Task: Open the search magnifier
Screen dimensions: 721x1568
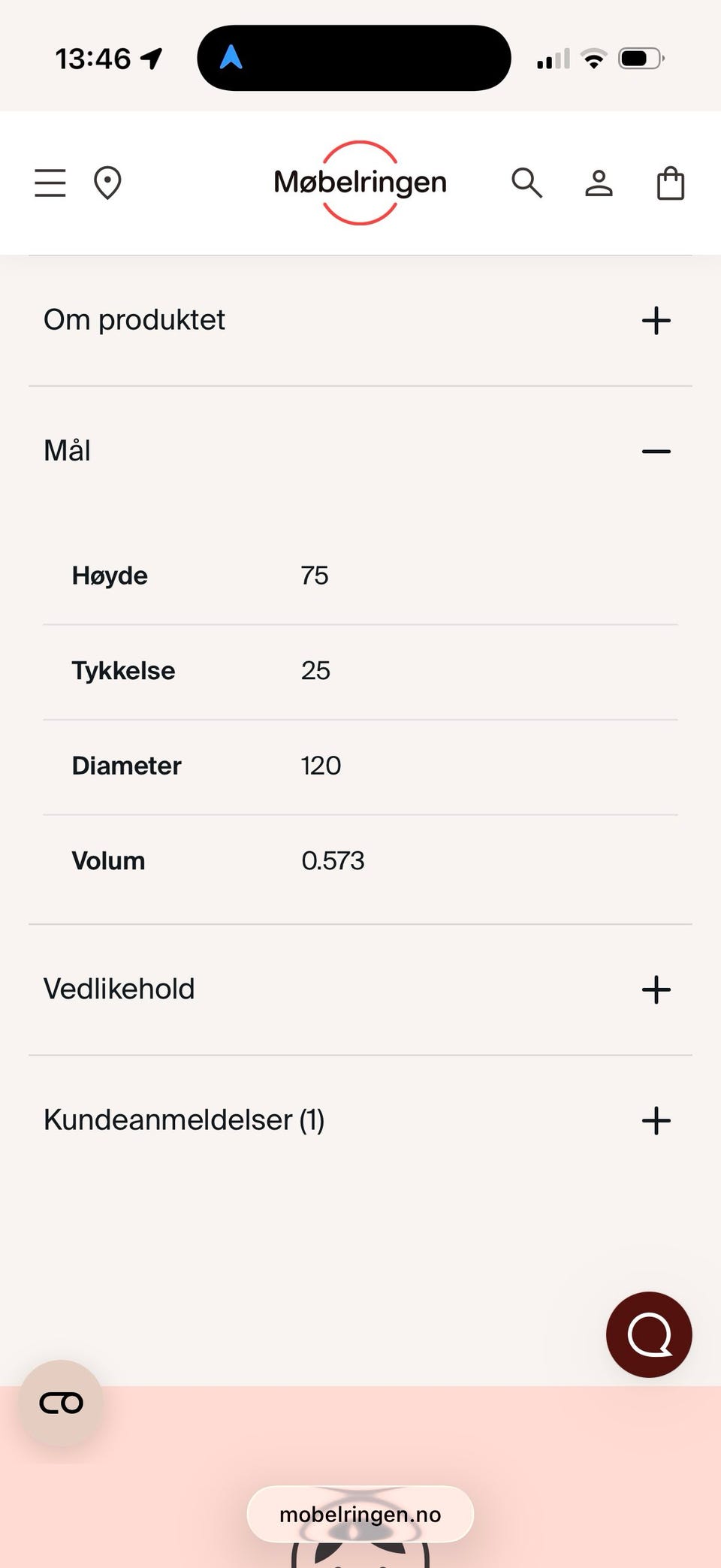Action: click(x=526, y=183)
